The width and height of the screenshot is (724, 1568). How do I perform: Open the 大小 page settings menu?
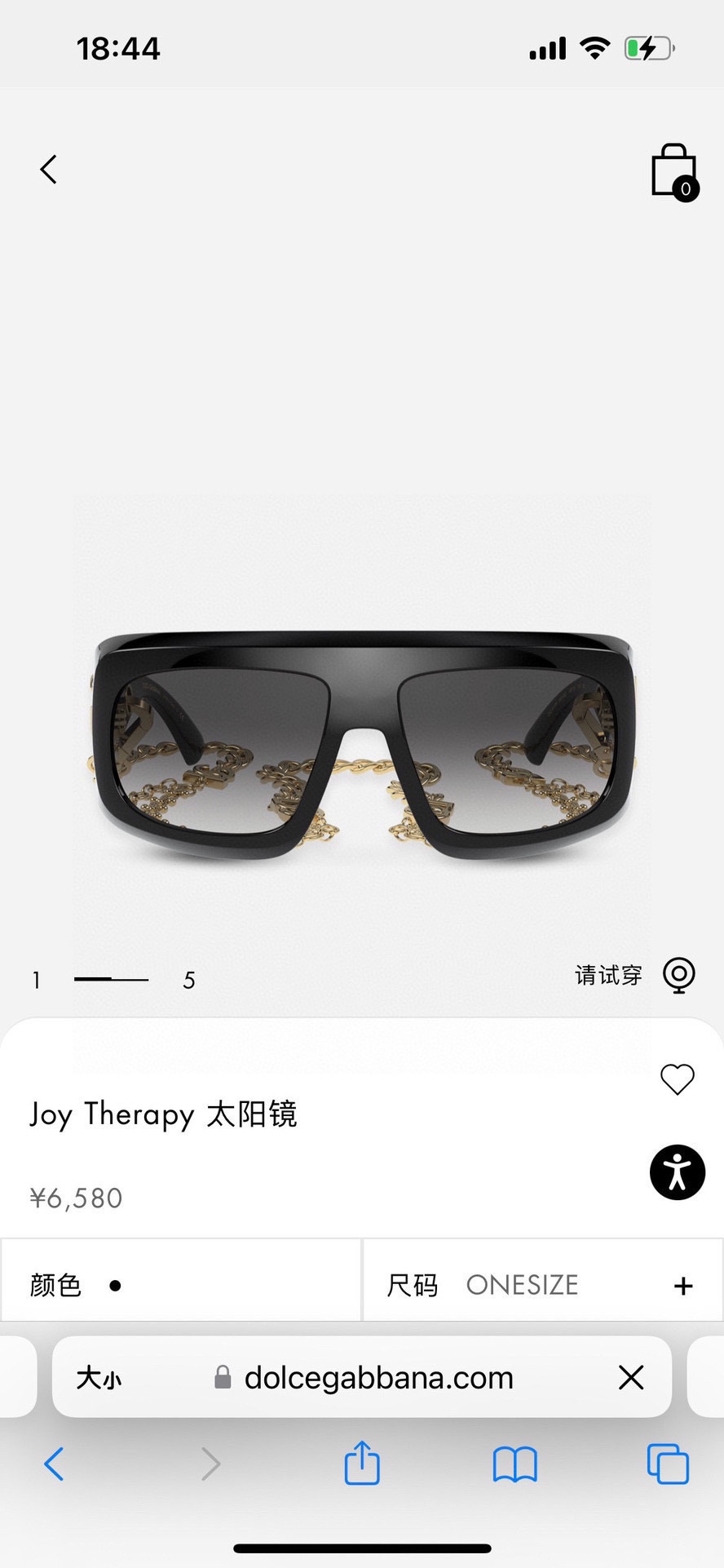click(x=99, y=1378)
